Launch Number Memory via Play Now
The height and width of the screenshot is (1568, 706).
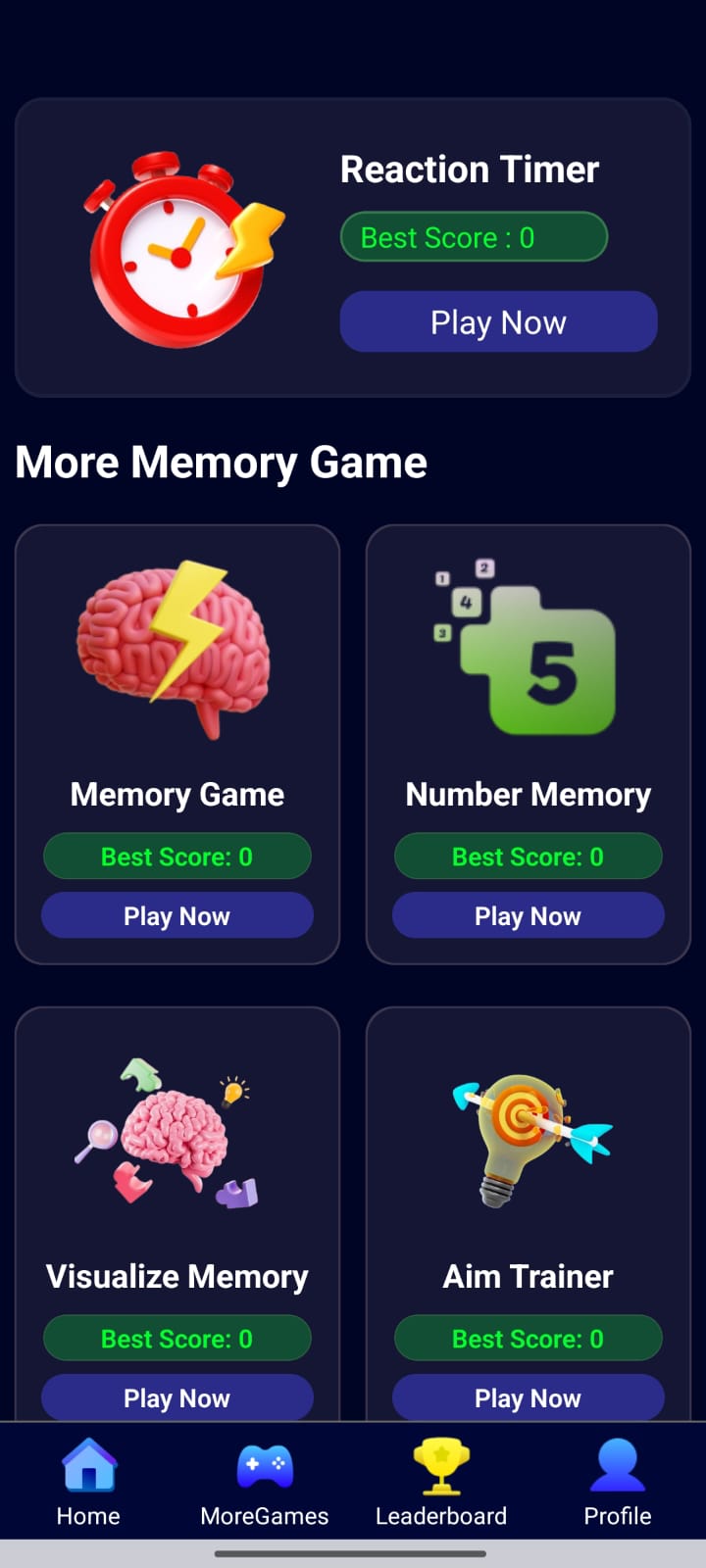tap(529, 915)
